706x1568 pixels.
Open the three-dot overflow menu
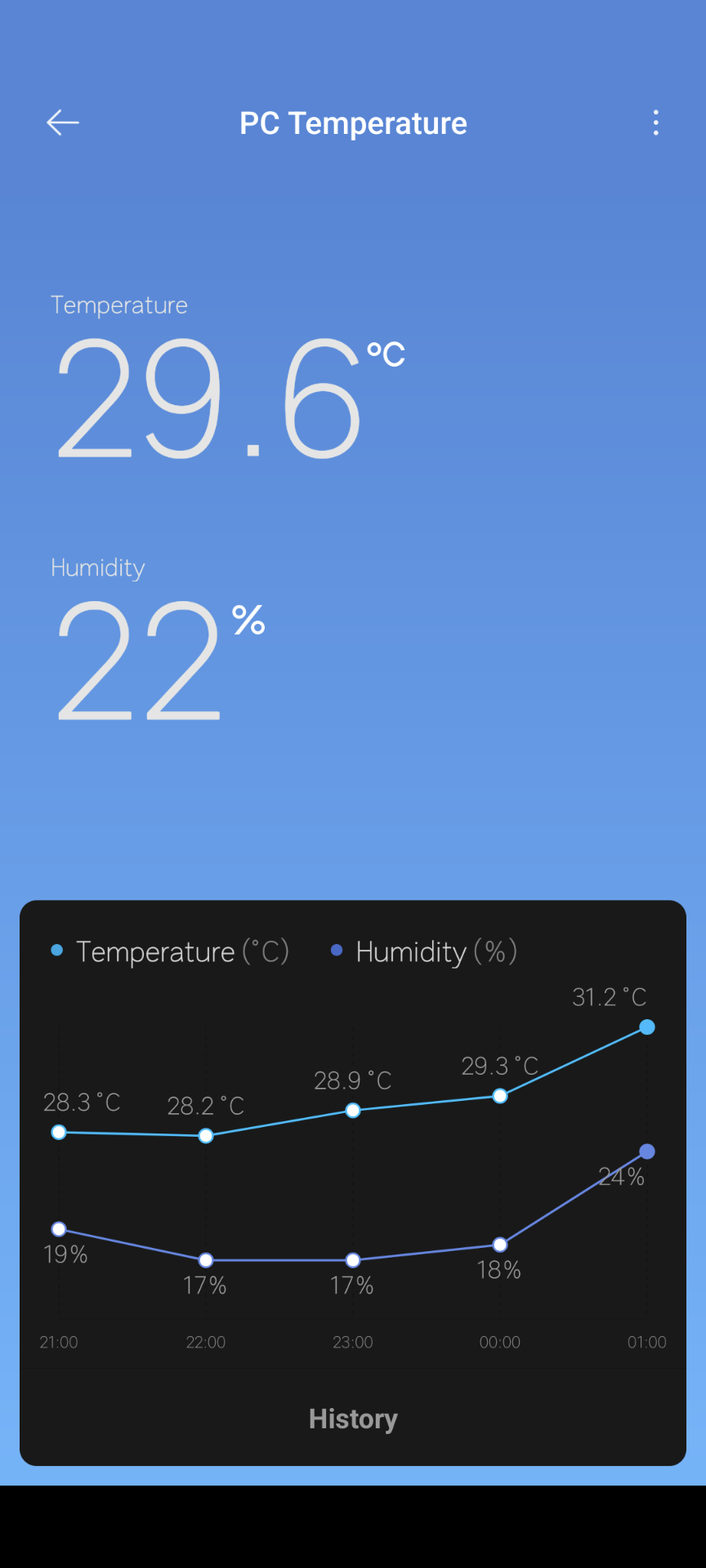[x=655, y=123]
